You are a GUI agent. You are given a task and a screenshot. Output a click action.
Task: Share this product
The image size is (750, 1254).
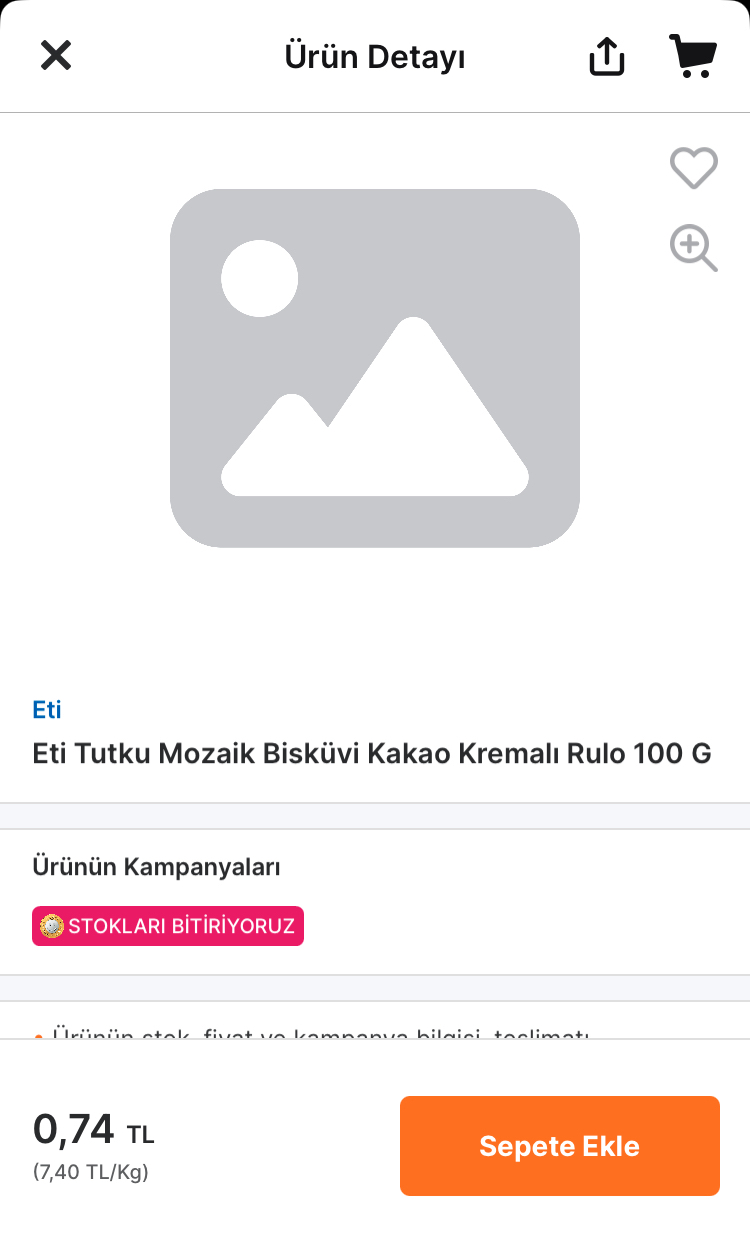click(x=606, y=56)
